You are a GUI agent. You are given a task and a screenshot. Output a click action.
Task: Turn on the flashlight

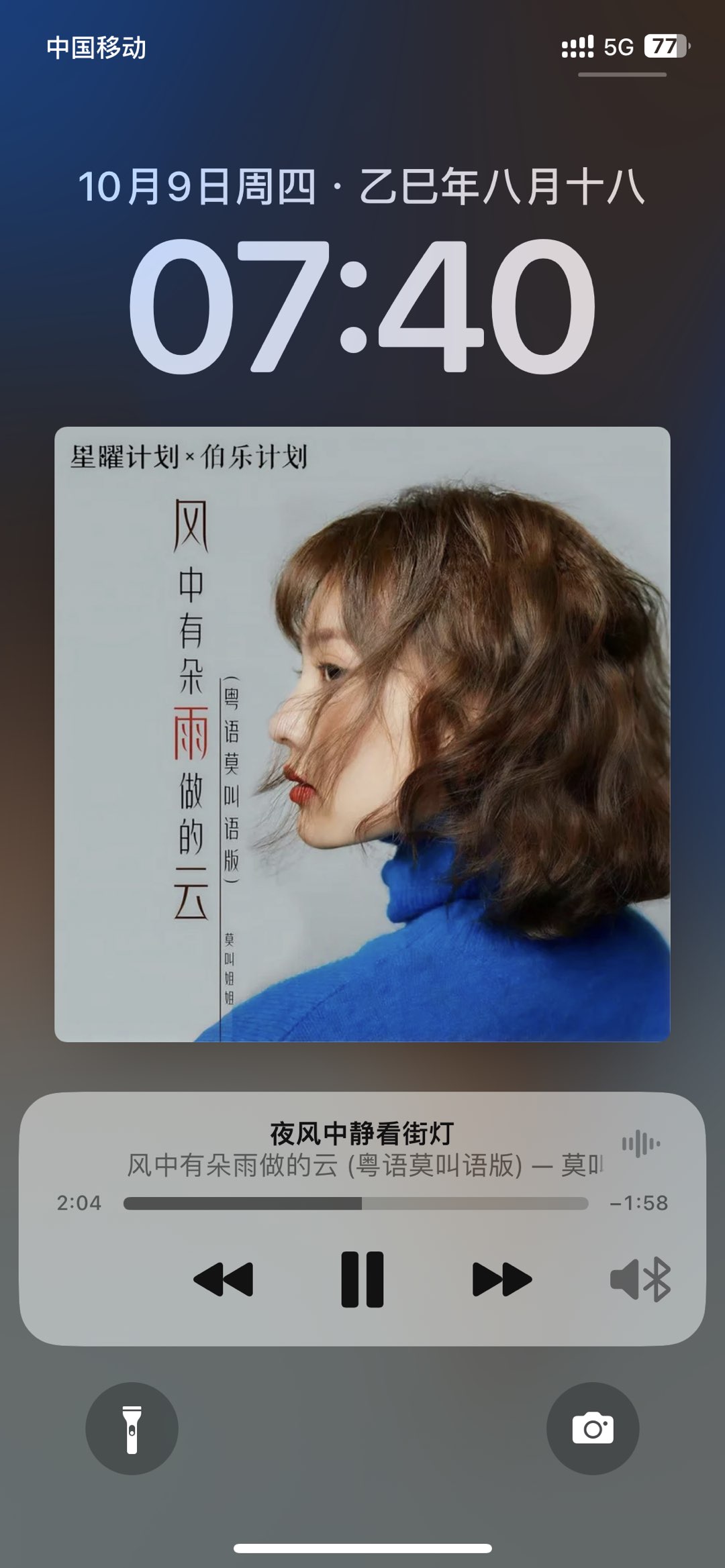tap(132, 1428)
